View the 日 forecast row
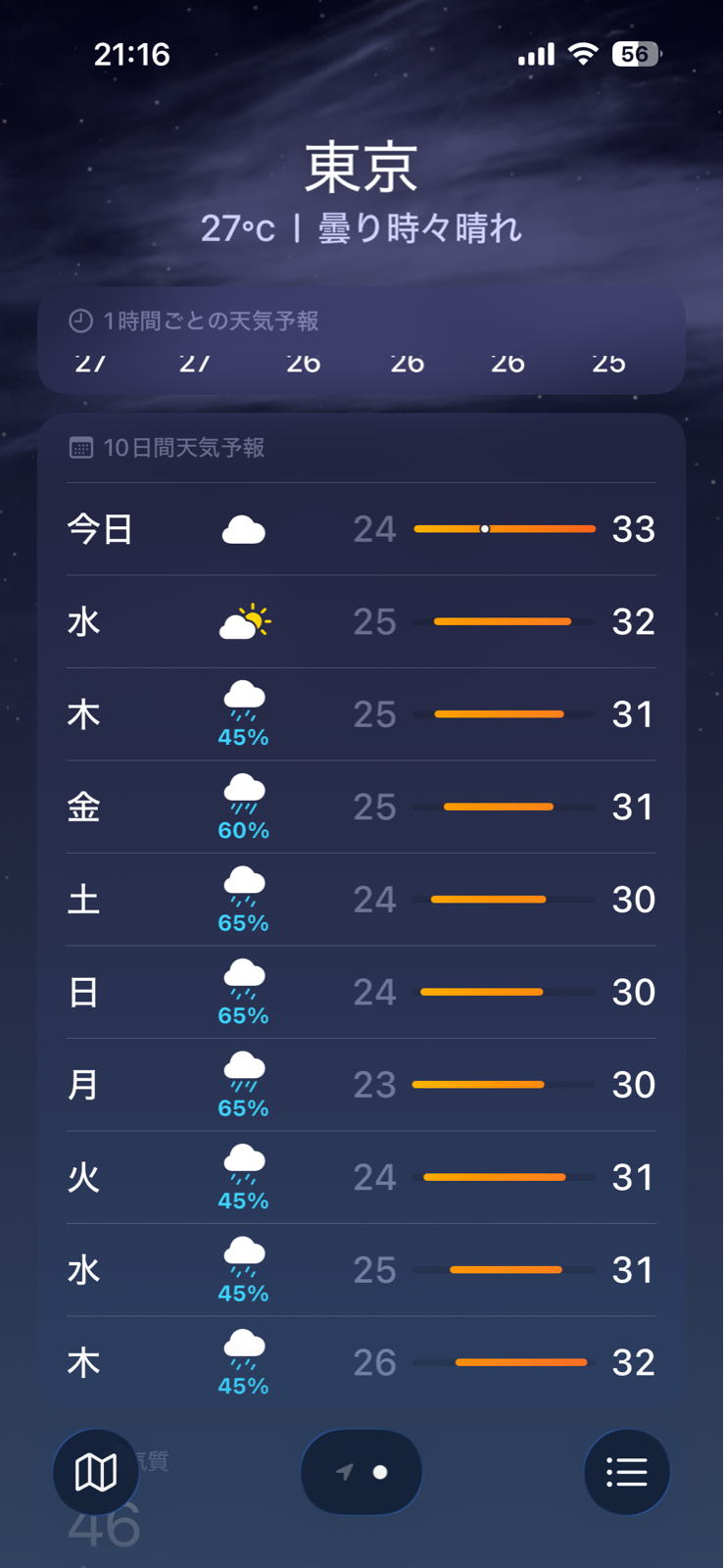The image size is (724, 1568). click(x=362, y=992)
